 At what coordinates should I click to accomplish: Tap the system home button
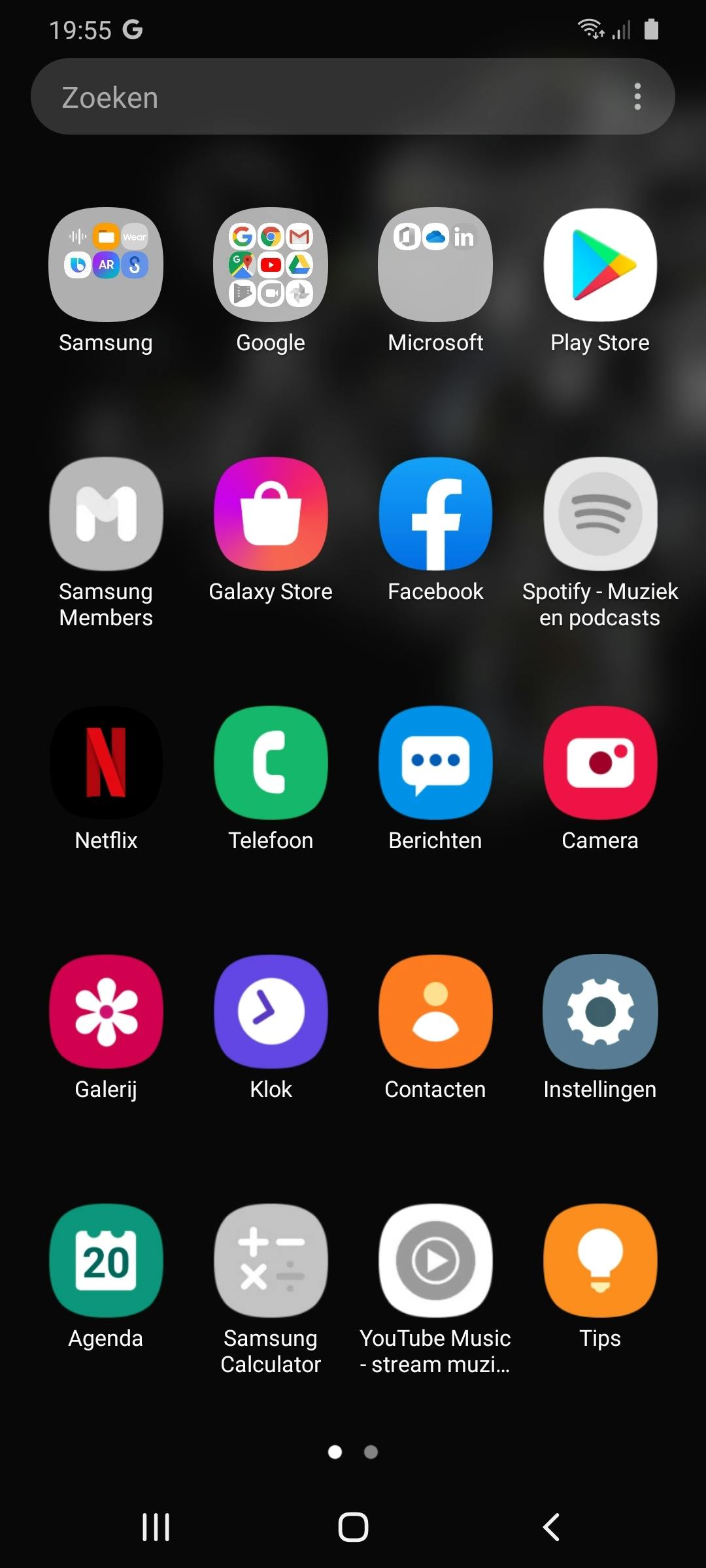click(353, 1527)
